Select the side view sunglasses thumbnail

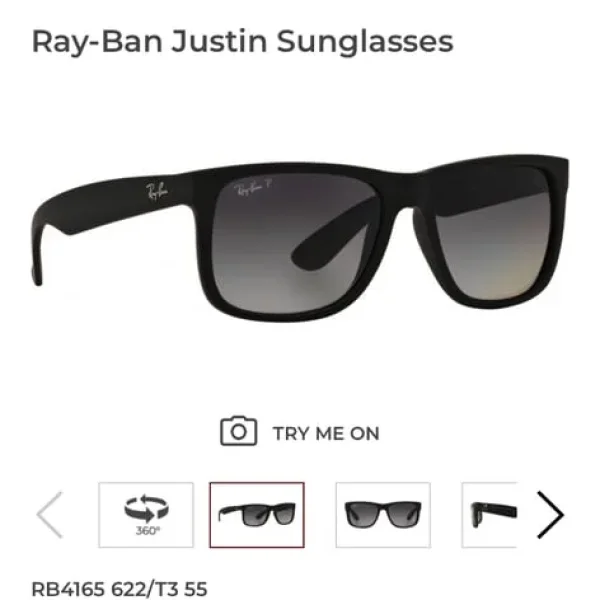coord(490,515)
